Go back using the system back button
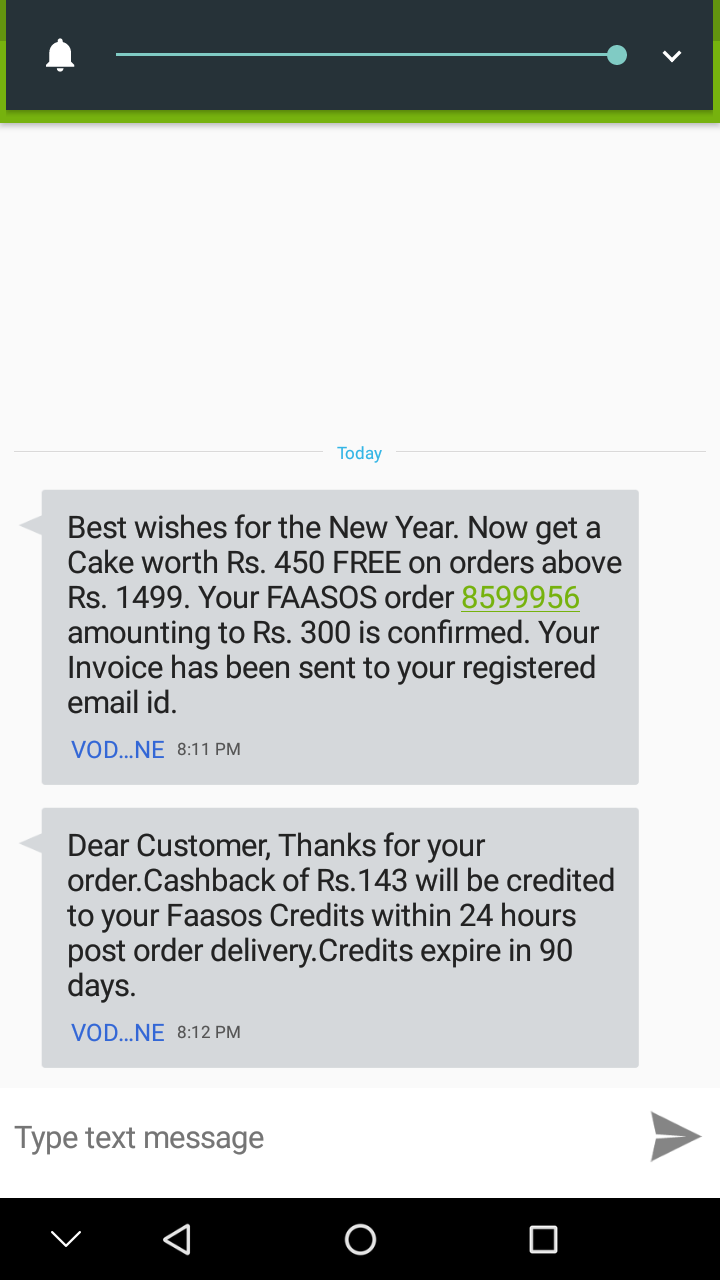The width and height of the screenshot is (720, 1280). pyautogui.click(x=177, y=1240)
